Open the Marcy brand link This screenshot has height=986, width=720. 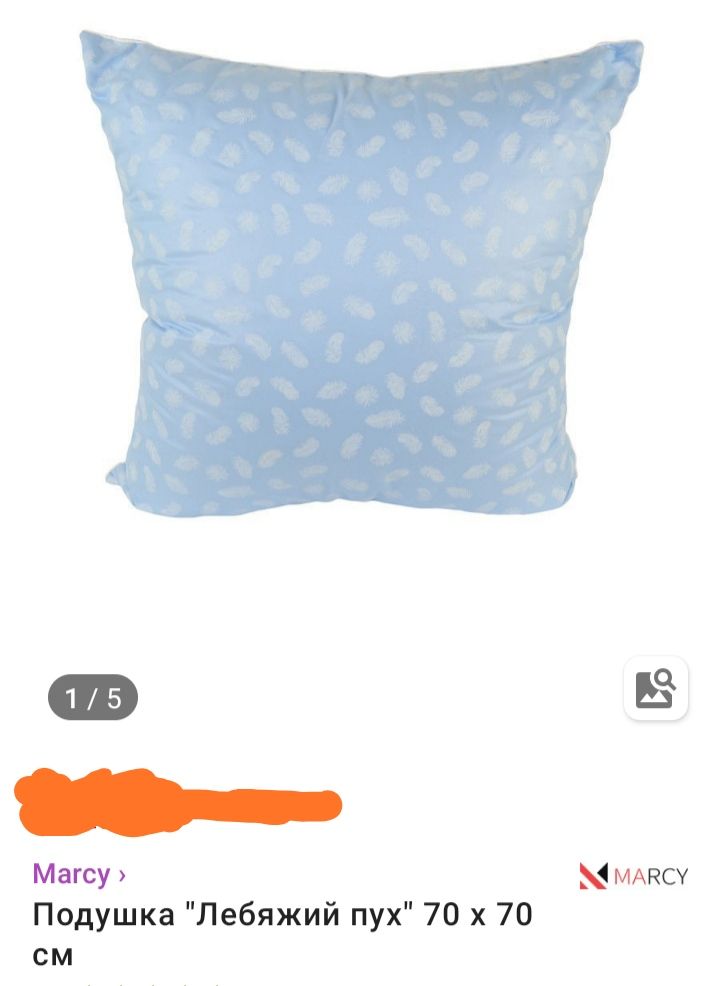pos(79,874)
